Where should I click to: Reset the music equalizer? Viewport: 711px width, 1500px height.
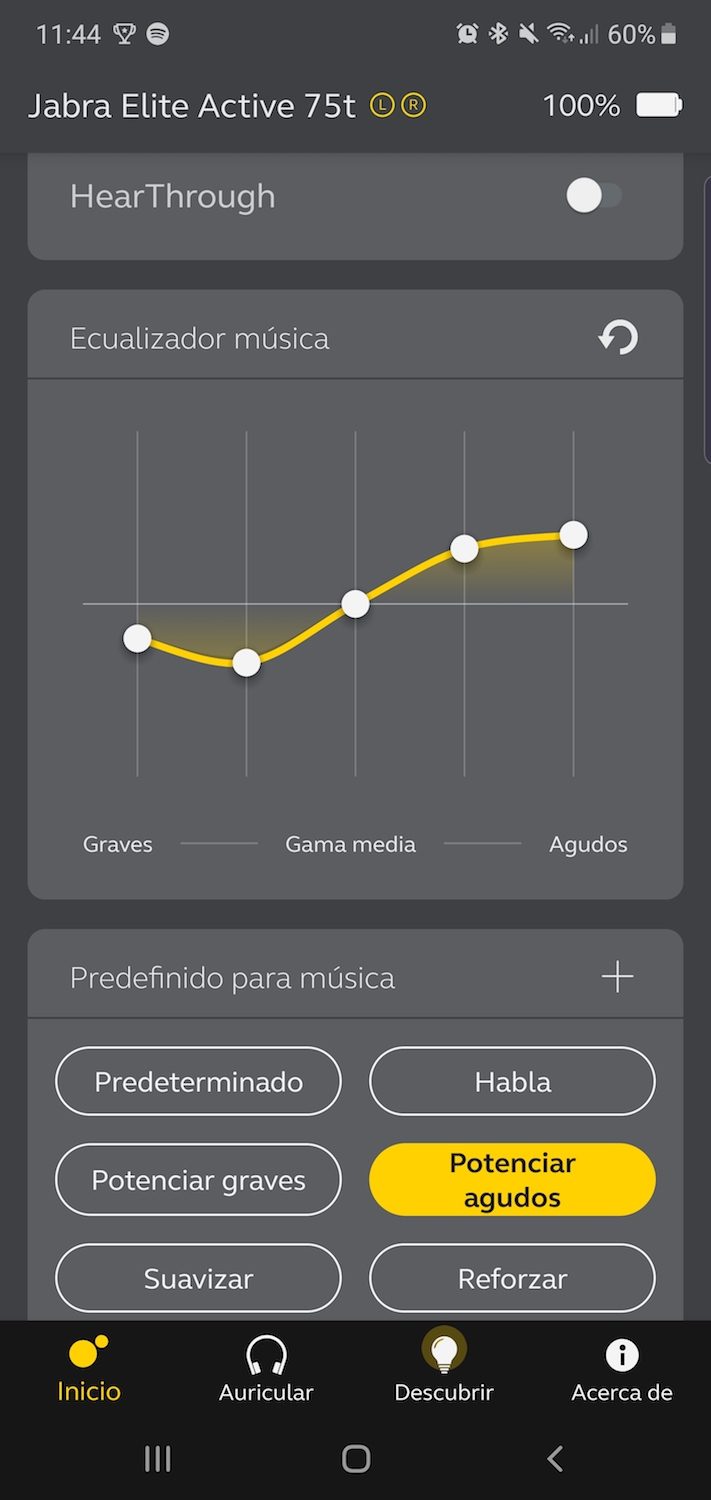(x=618, y=338)
